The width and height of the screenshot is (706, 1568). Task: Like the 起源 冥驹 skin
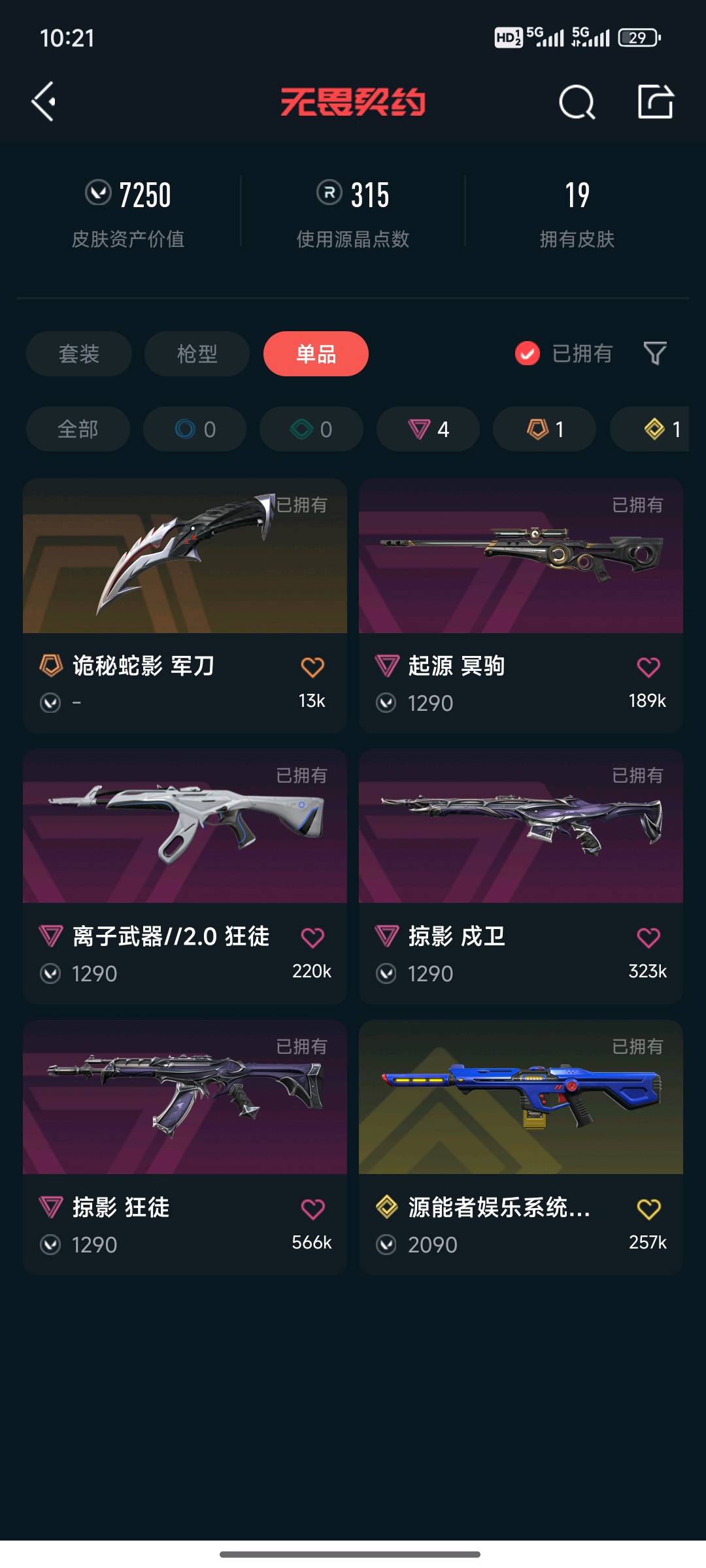(648, 667)
